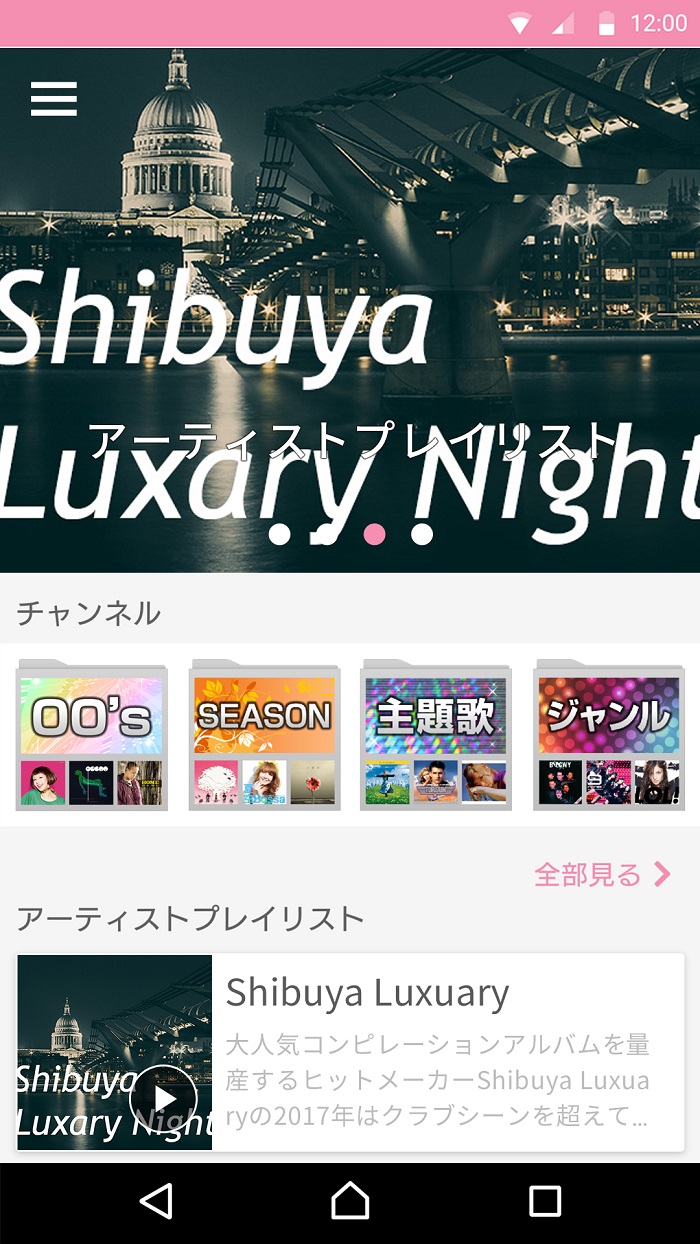Open the SEASON channel folder
Image resolution: width=700 pixels, height=1244 pixels.
(x=264, y=735)
